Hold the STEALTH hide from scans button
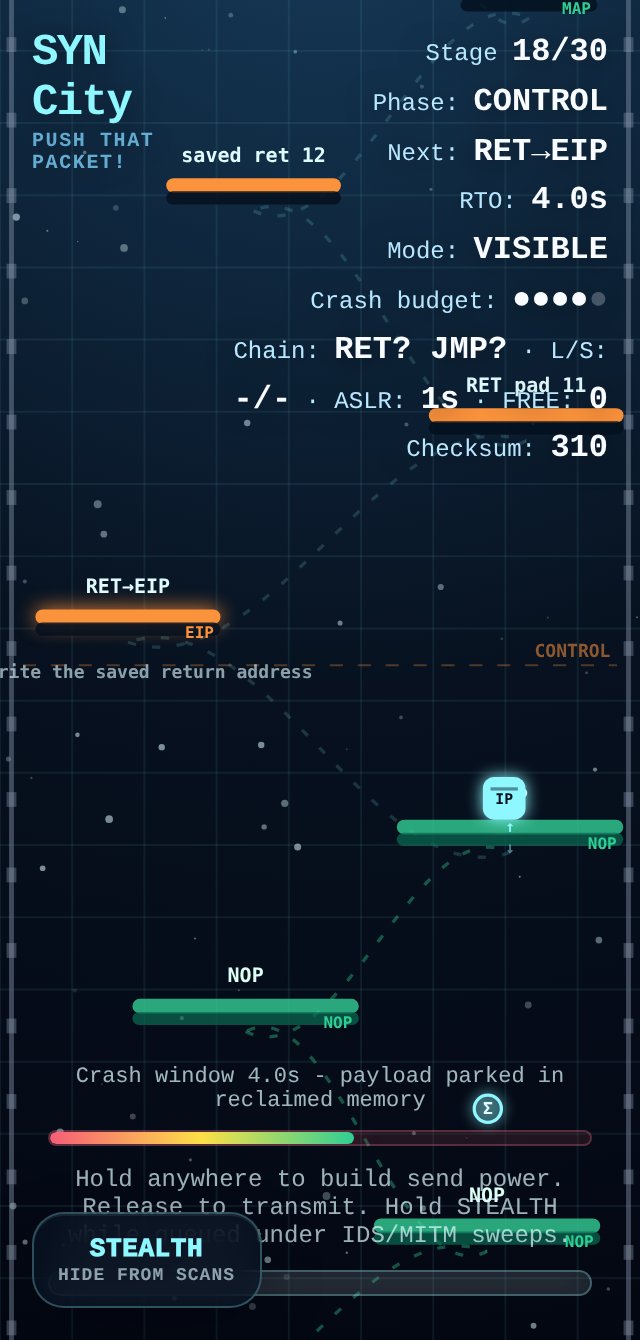Screen dimensions: 640x1340 coord(146,1260)
